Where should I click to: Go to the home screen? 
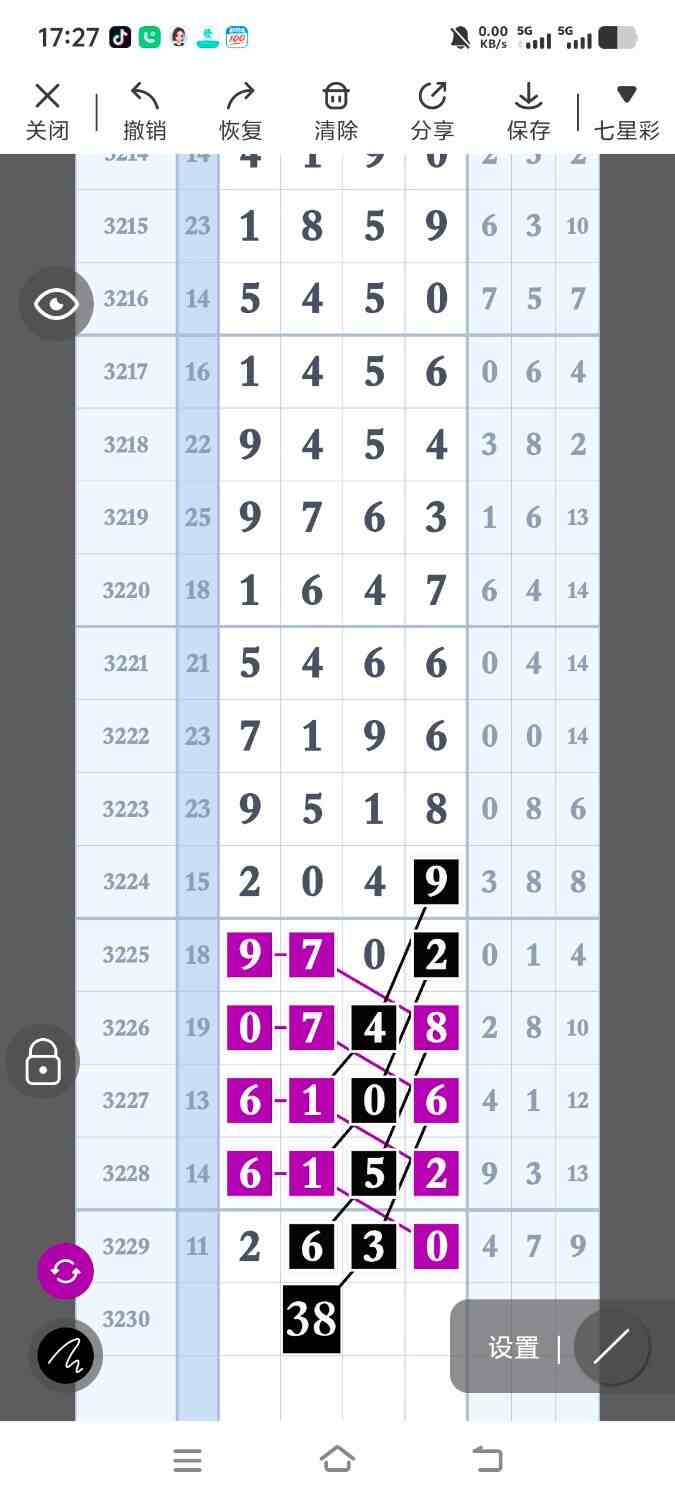coord(337,1459)
